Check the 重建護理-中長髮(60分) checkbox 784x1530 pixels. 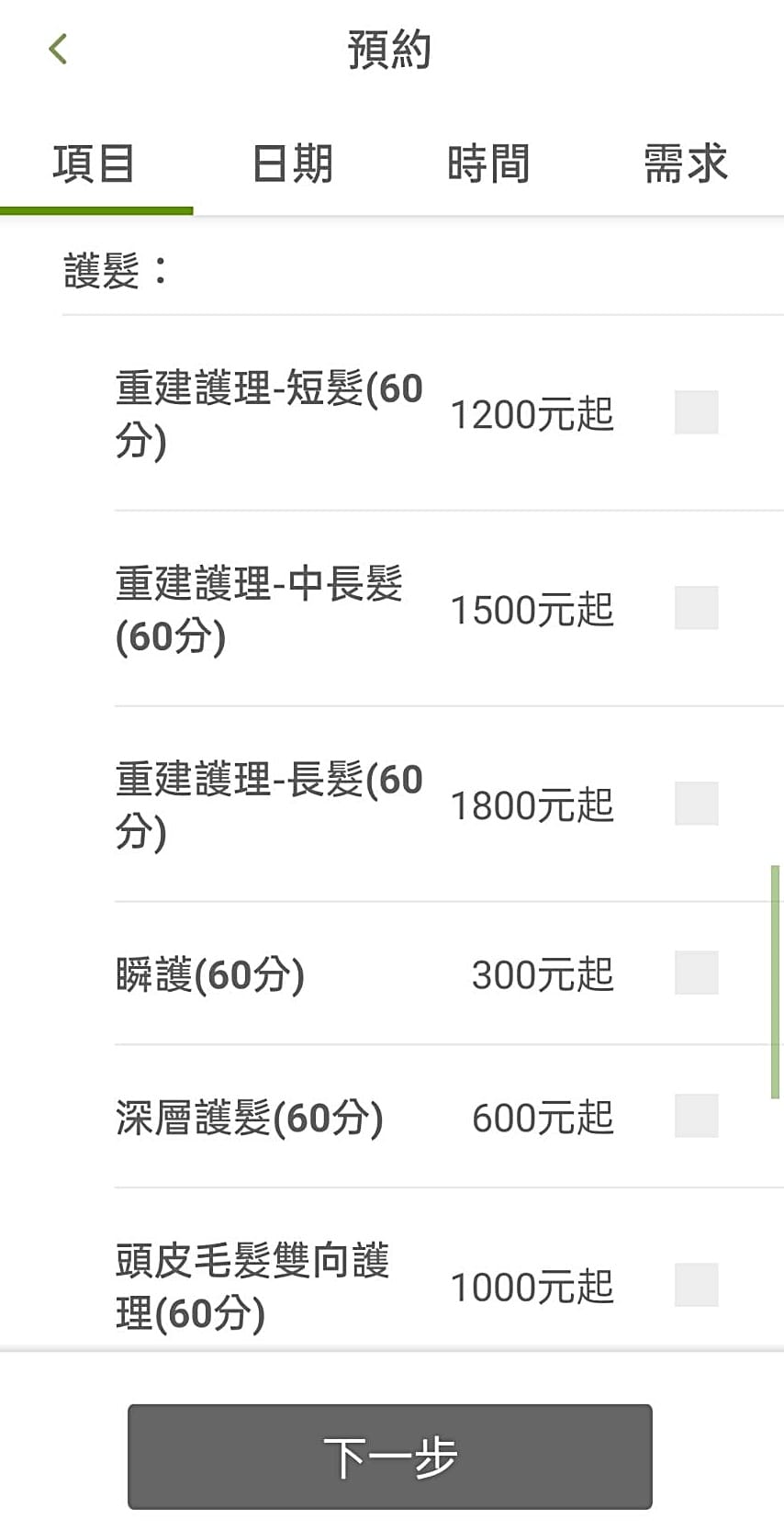pyautogui.click(x=696, y=608)
